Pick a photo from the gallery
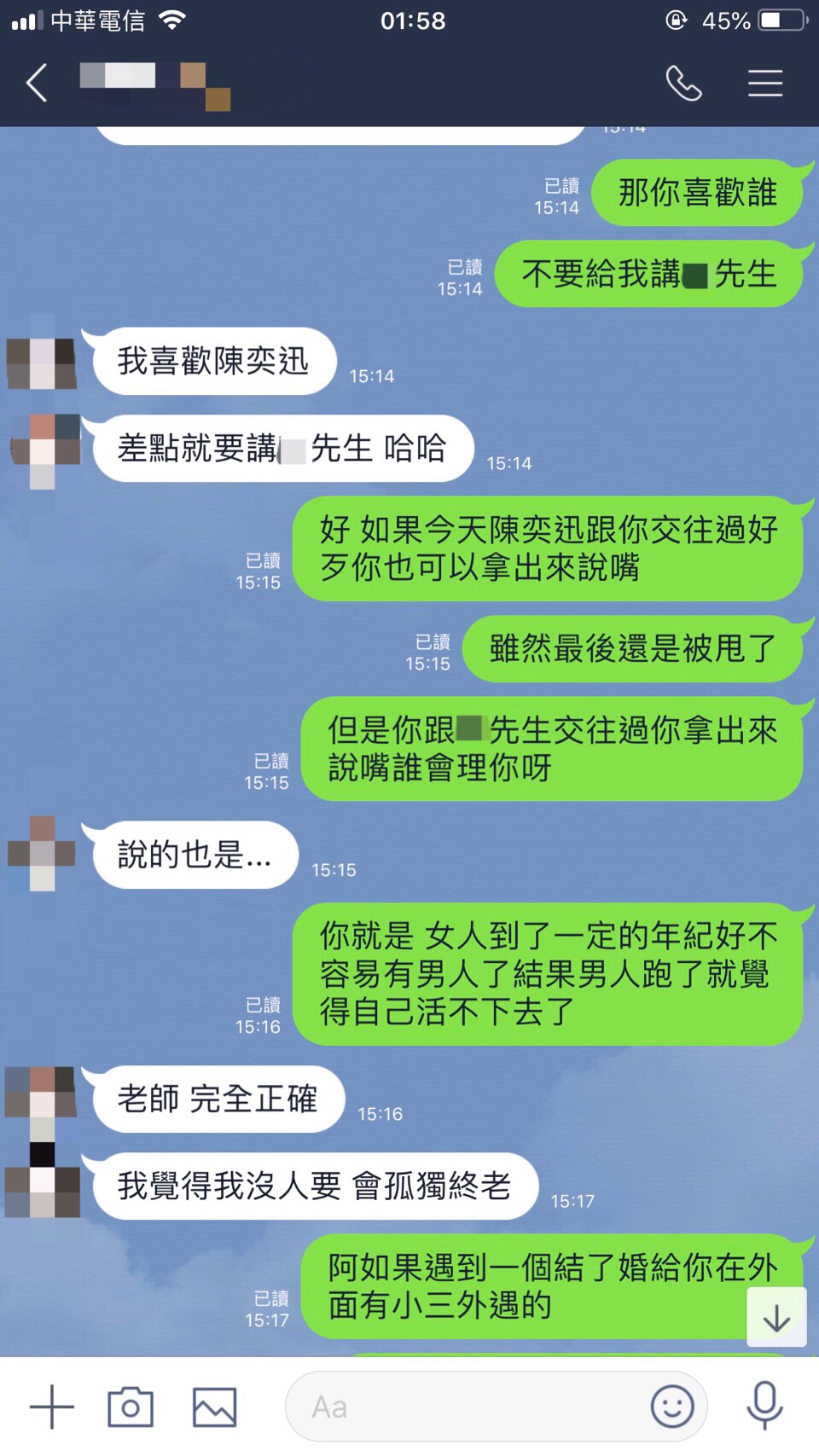819x1456 pixels. [x=214, y=1407]
